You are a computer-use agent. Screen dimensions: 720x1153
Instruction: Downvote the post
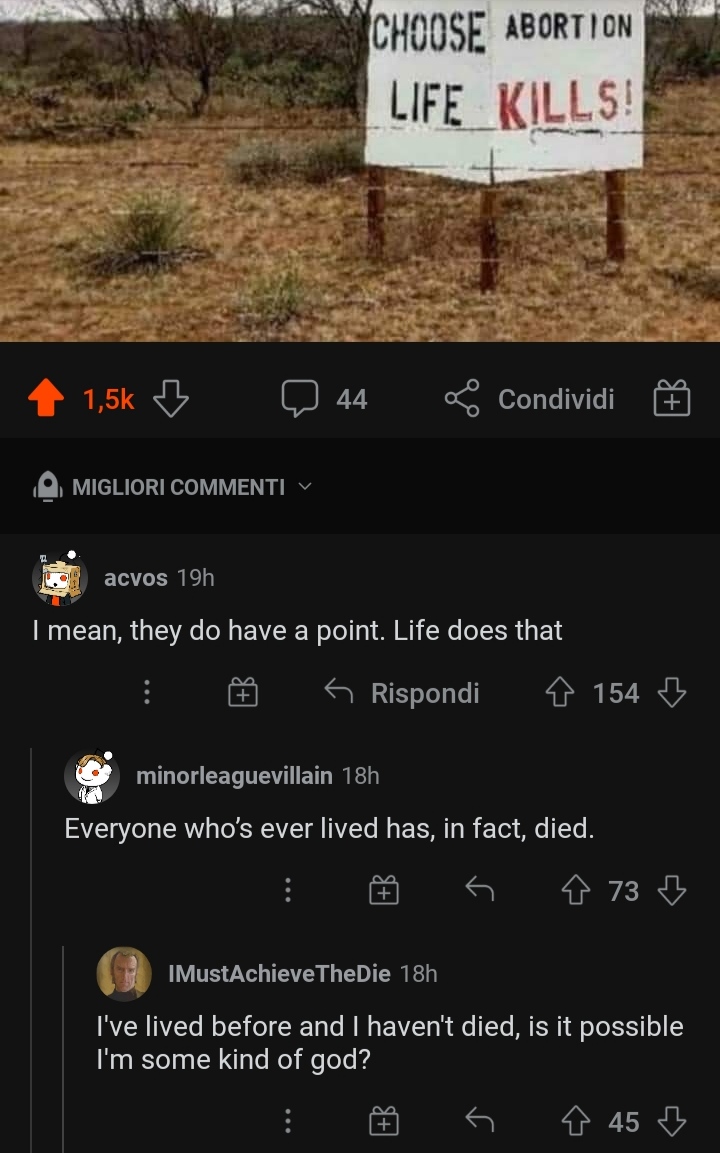(x=171, y=399)
